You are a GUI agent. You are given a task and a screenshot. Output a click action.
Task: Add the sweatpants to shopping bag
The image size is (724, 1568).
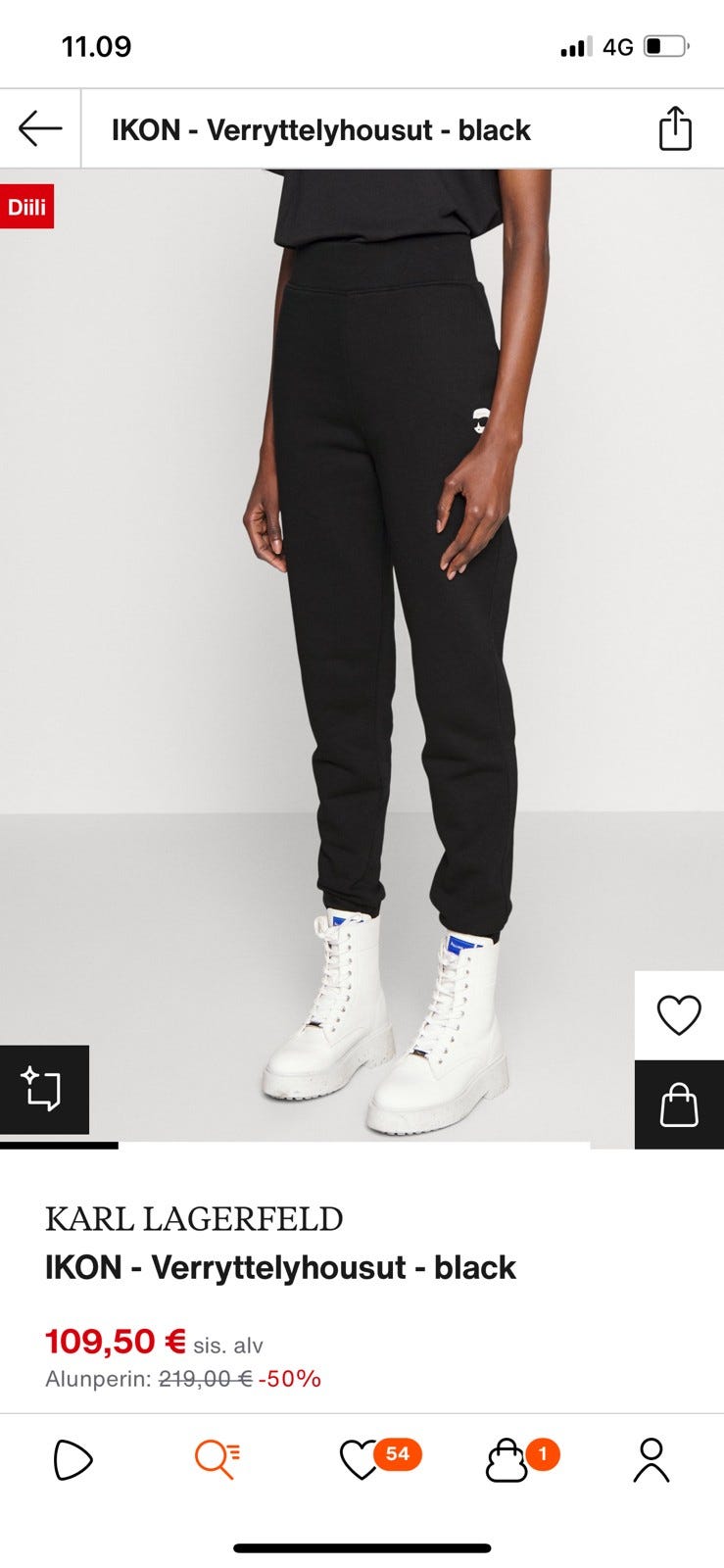click(x=679, y=1104)
